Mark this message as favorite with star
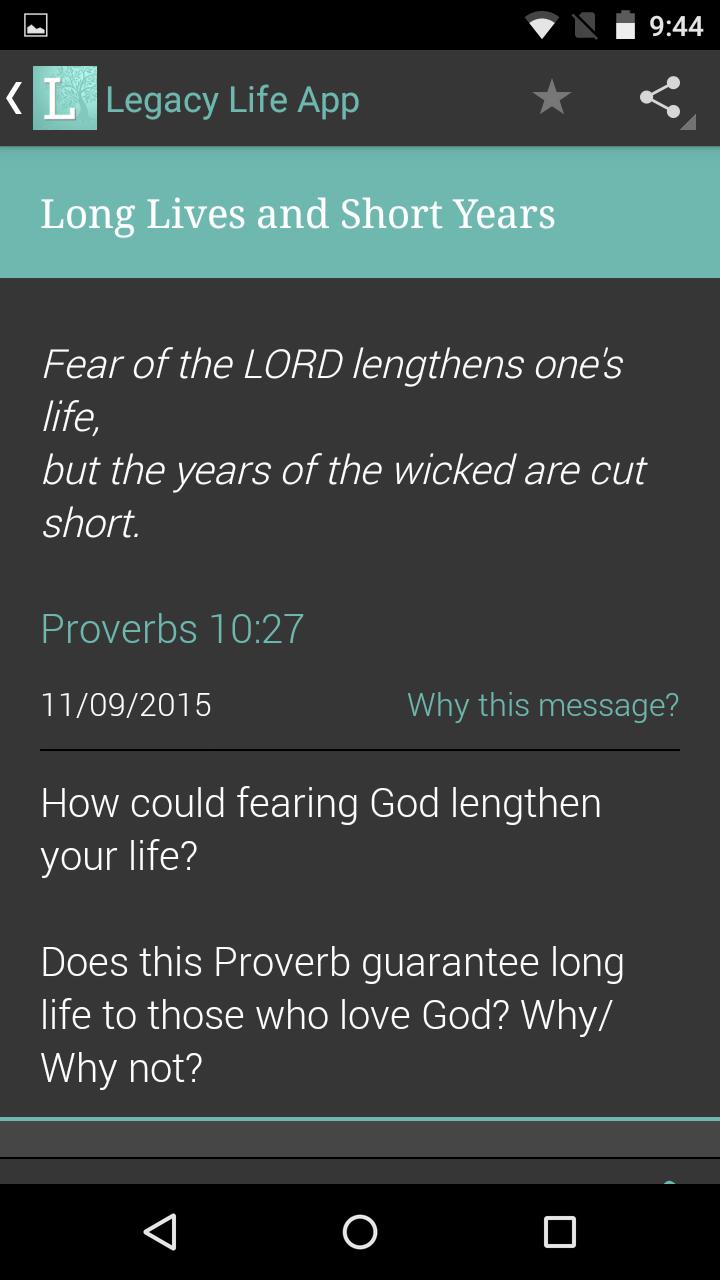The image size is (720, 1280). 551,98
